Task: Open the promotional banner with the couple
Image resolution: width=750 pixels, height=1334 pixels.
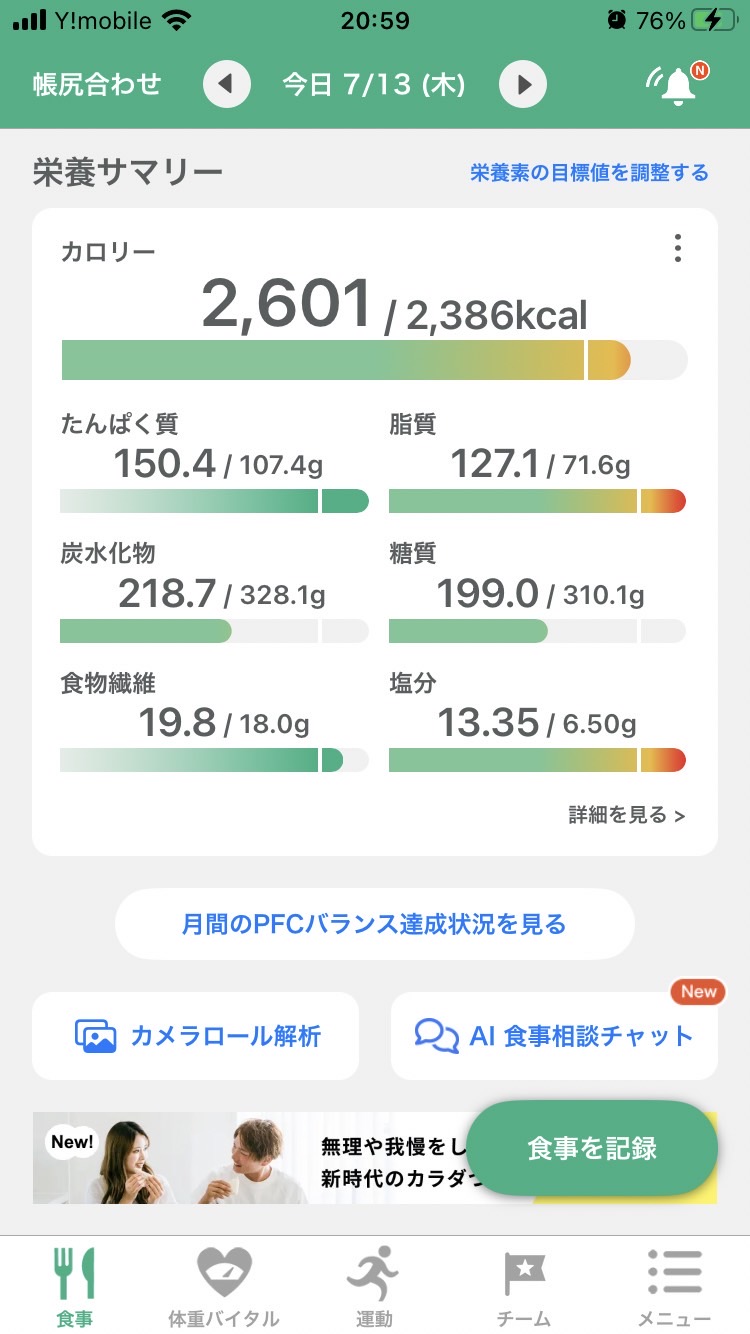Action: pos(250,1158)
